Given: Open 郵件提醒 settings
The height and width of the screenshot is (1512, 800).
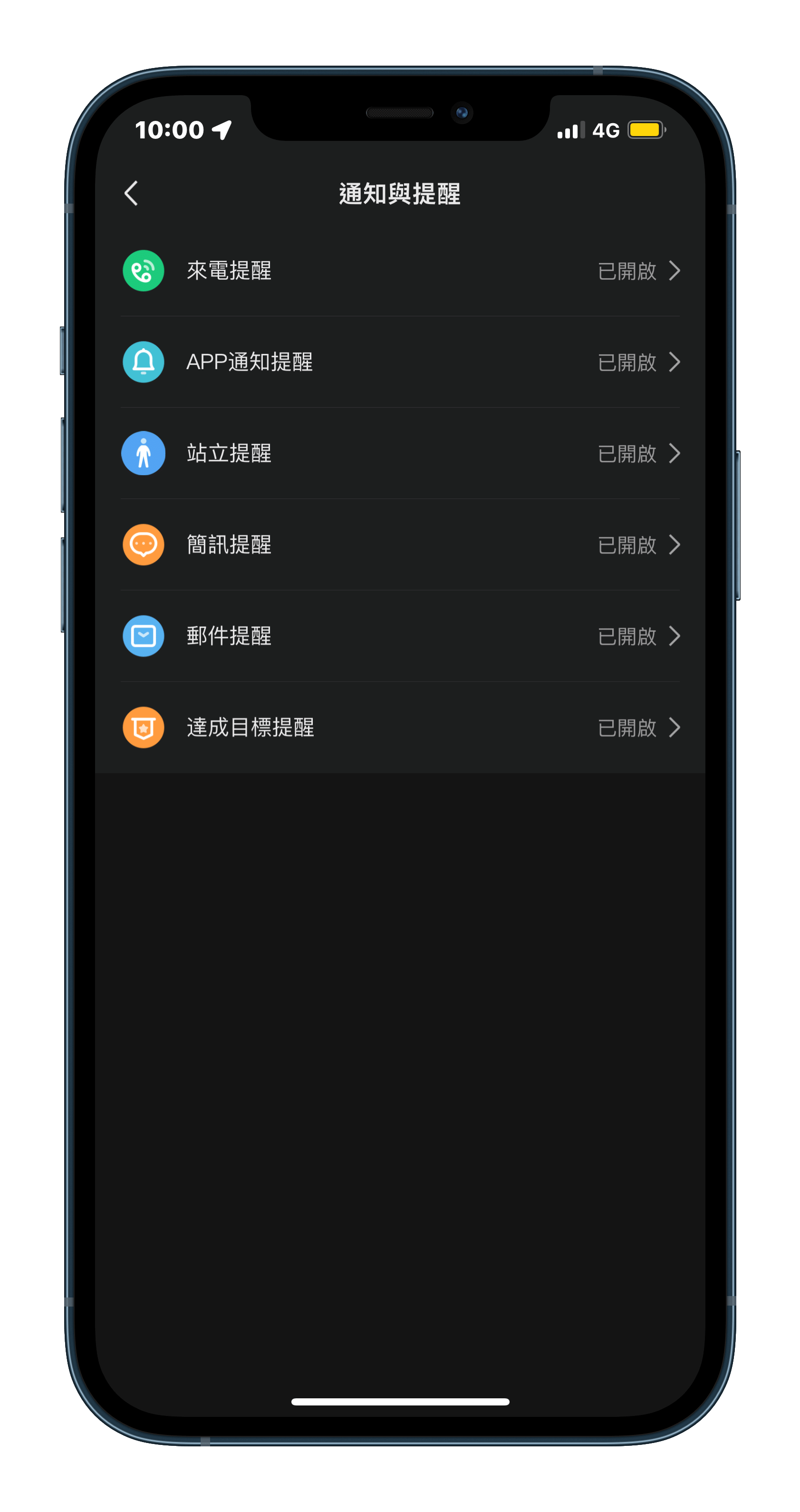Looking at the screenshot, I should coord(400,636).
